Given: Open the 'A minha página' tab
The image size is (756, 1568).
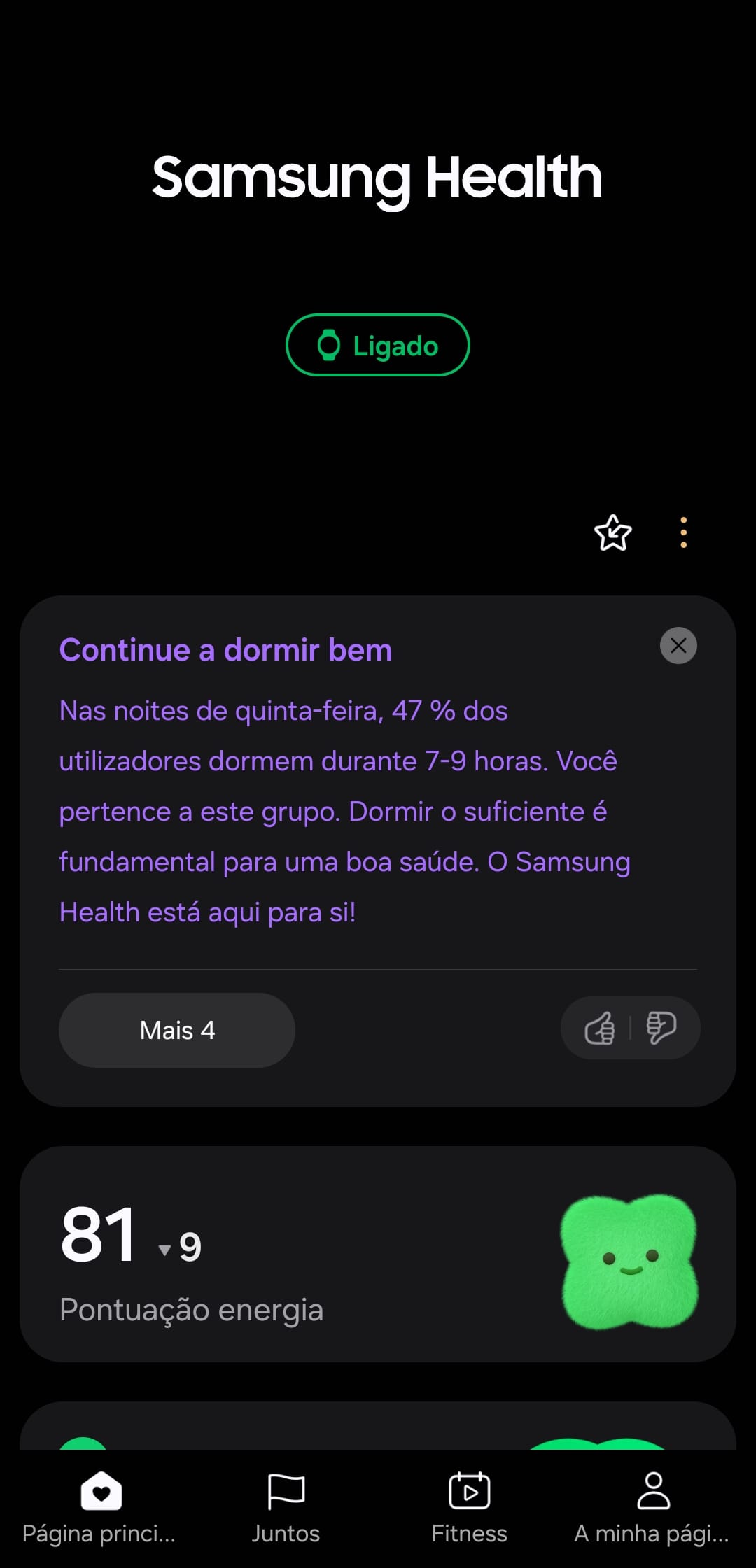Looking at the screenshot, I should click(652, 1506).
